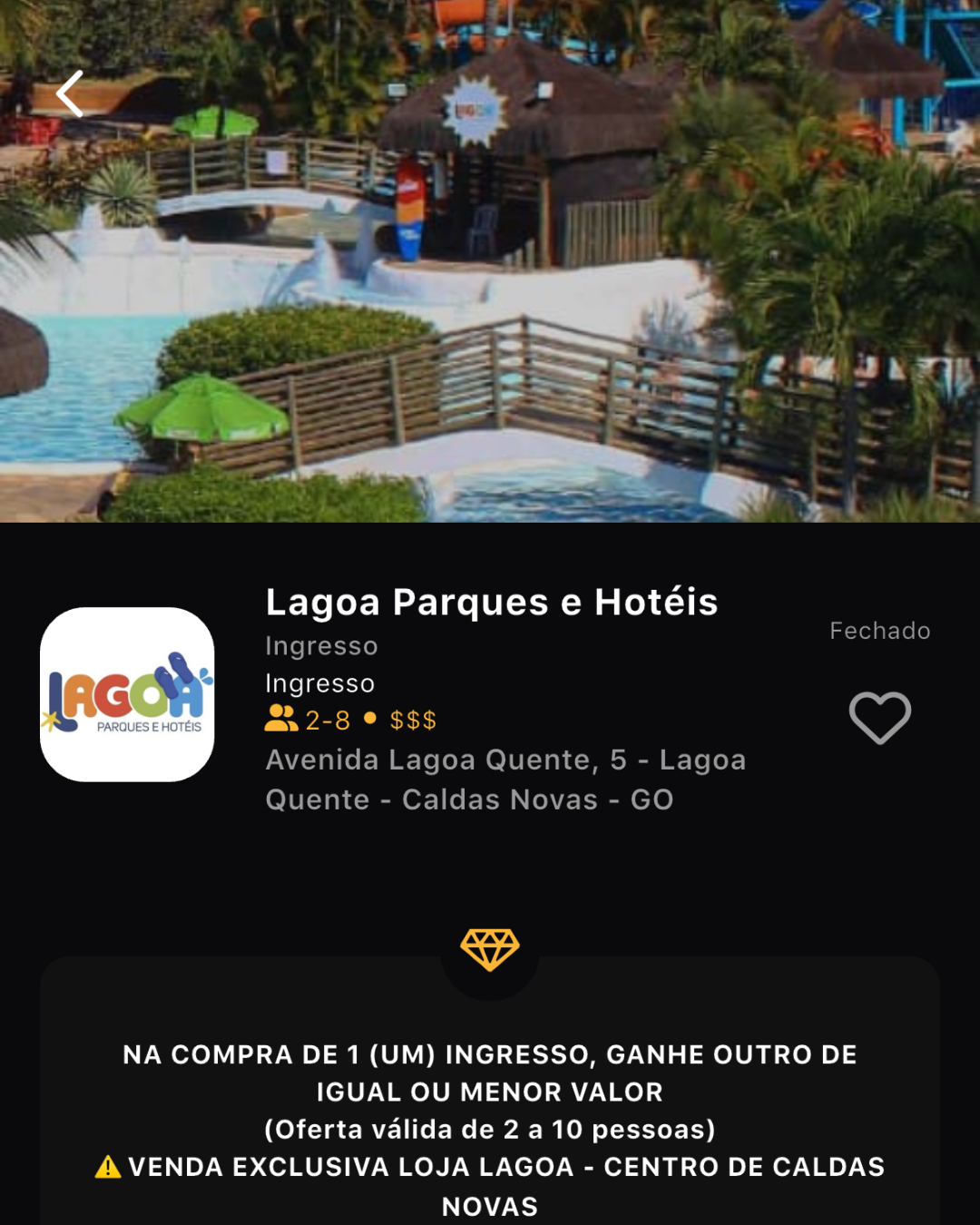Open the diamond rewards panel
Viewport: 980px width, 1225px height.
click(490, 952)
